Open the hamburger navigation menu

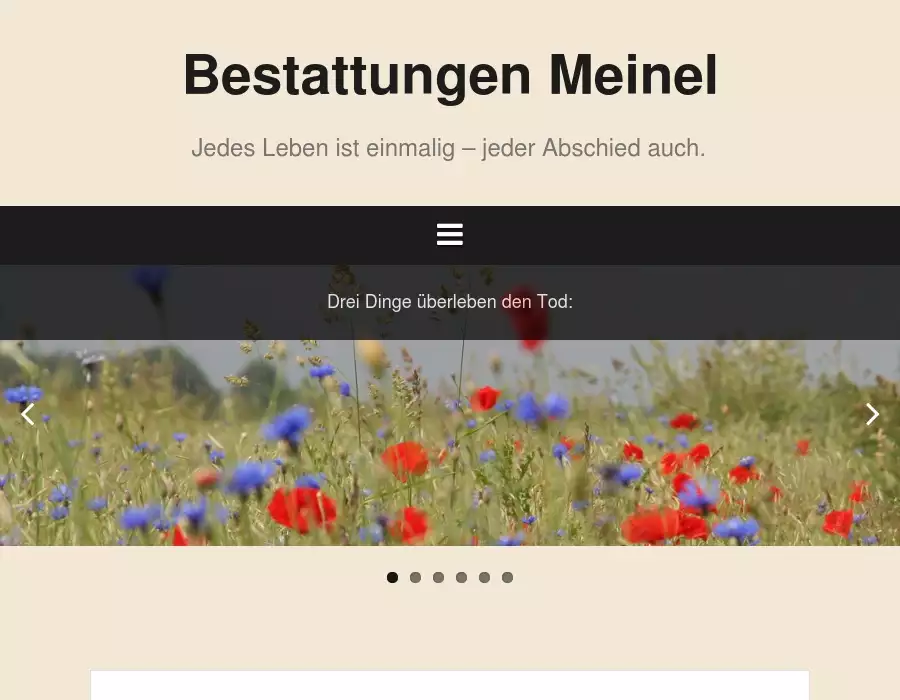pyautogui.click(x=449, y=235)
